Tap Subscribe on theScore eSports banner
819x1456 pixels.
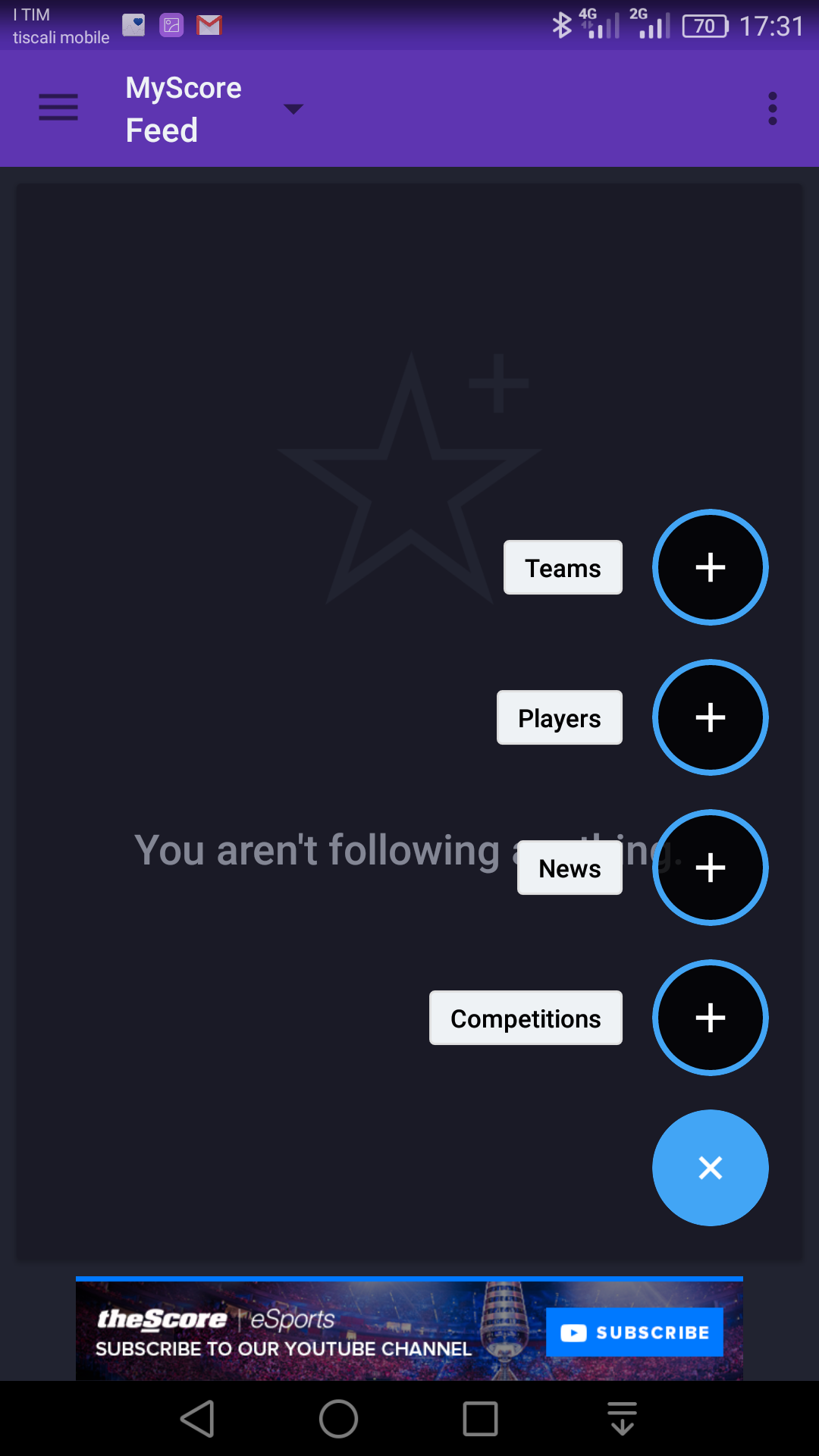pyautogui.click(x=635, y=1332)
